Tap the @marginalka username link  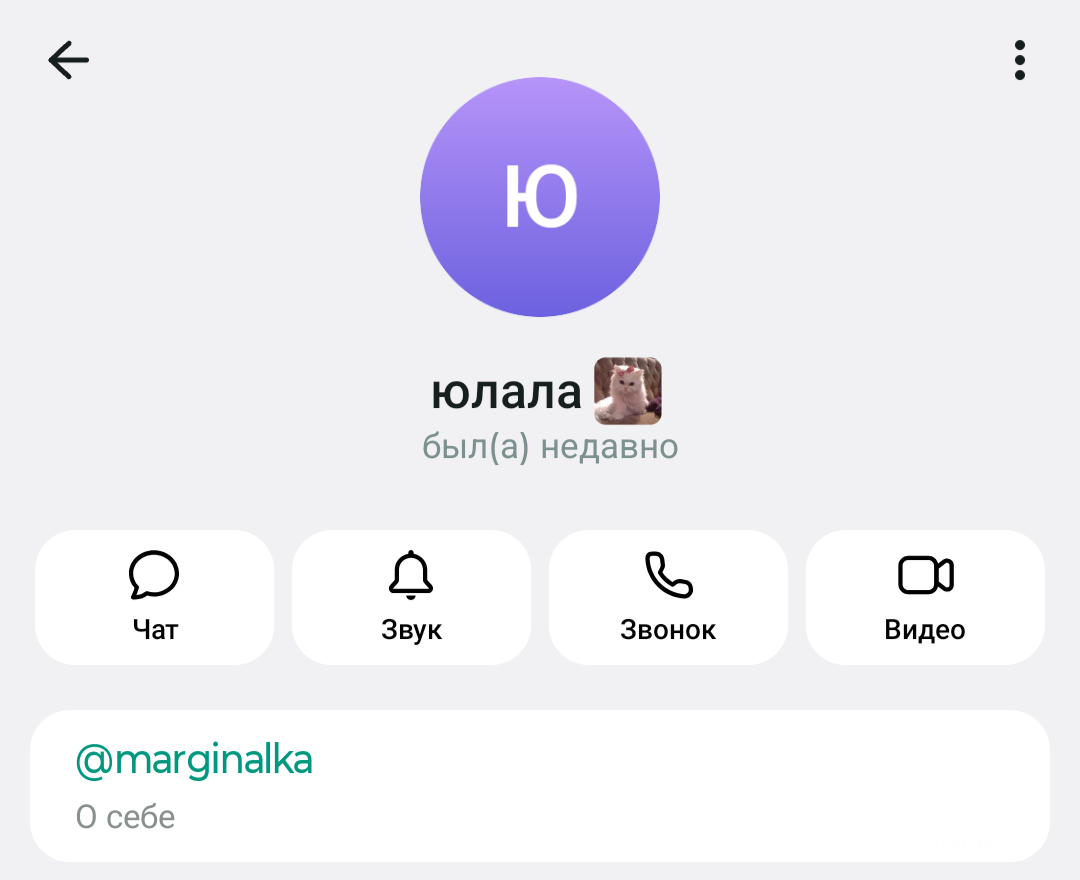point(195,761)
